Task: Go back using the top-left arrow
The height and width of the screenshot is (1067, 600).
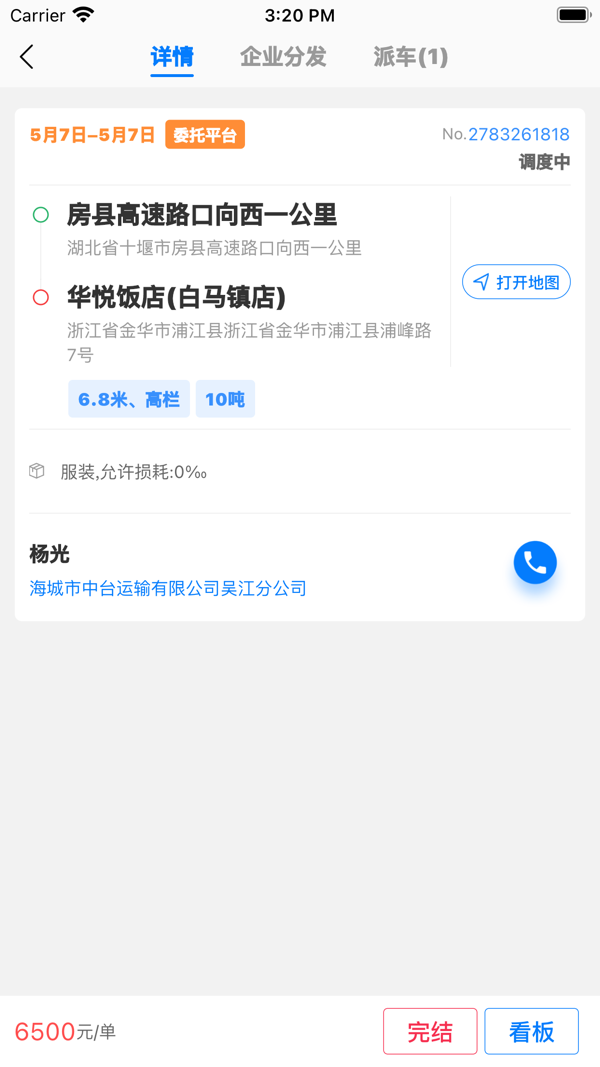Action: coord(27,57)
